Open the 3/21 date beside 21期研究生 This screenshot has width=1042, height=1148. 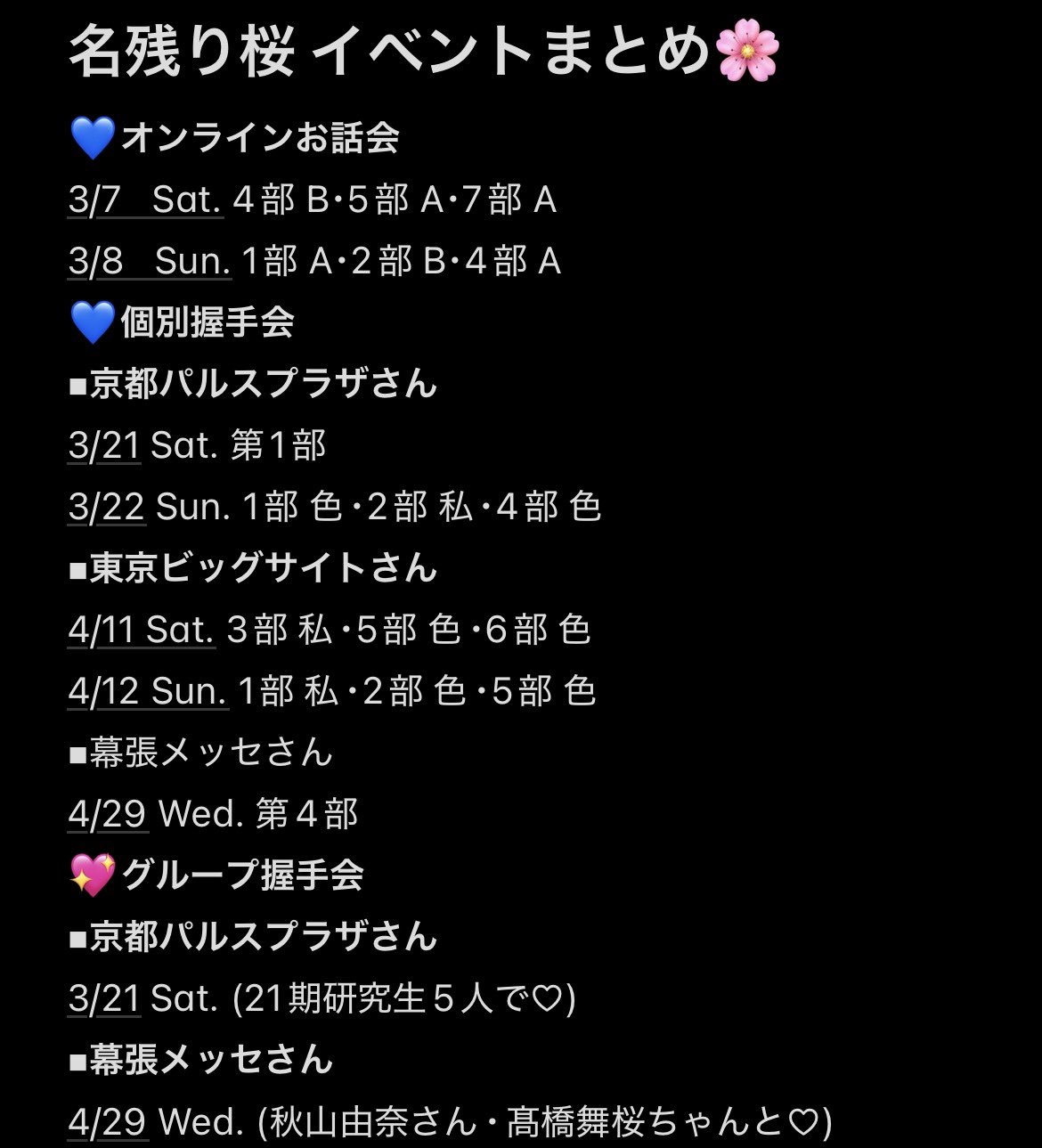click(104, 999)
